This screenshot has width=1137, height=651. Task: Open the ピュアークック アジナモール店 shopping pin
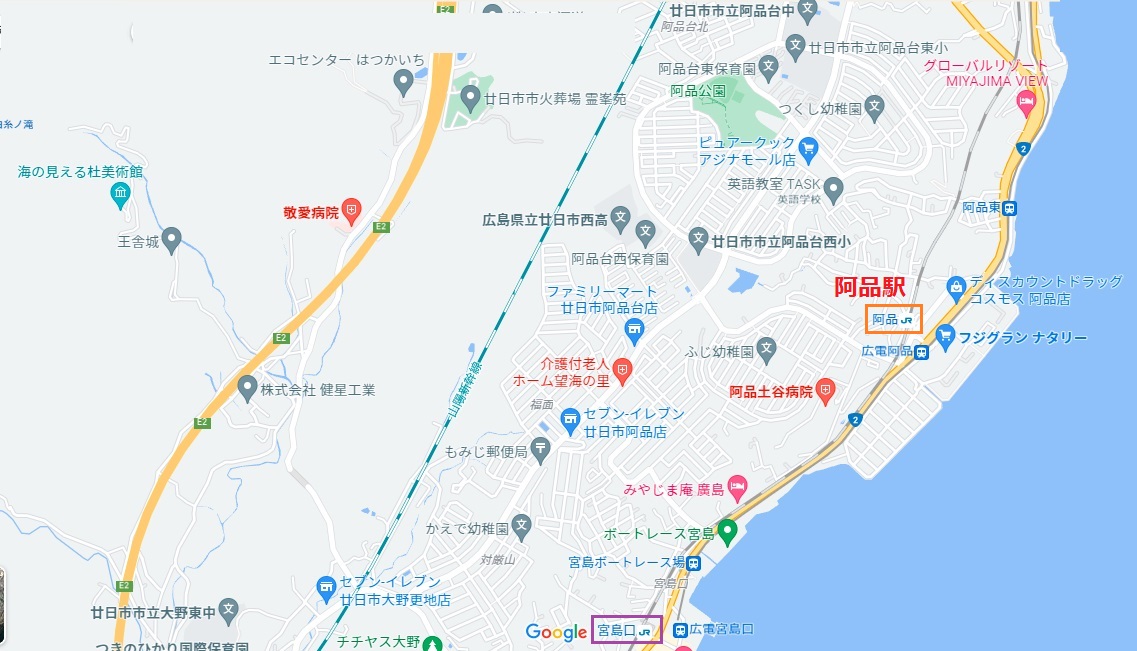click(809, 151)
